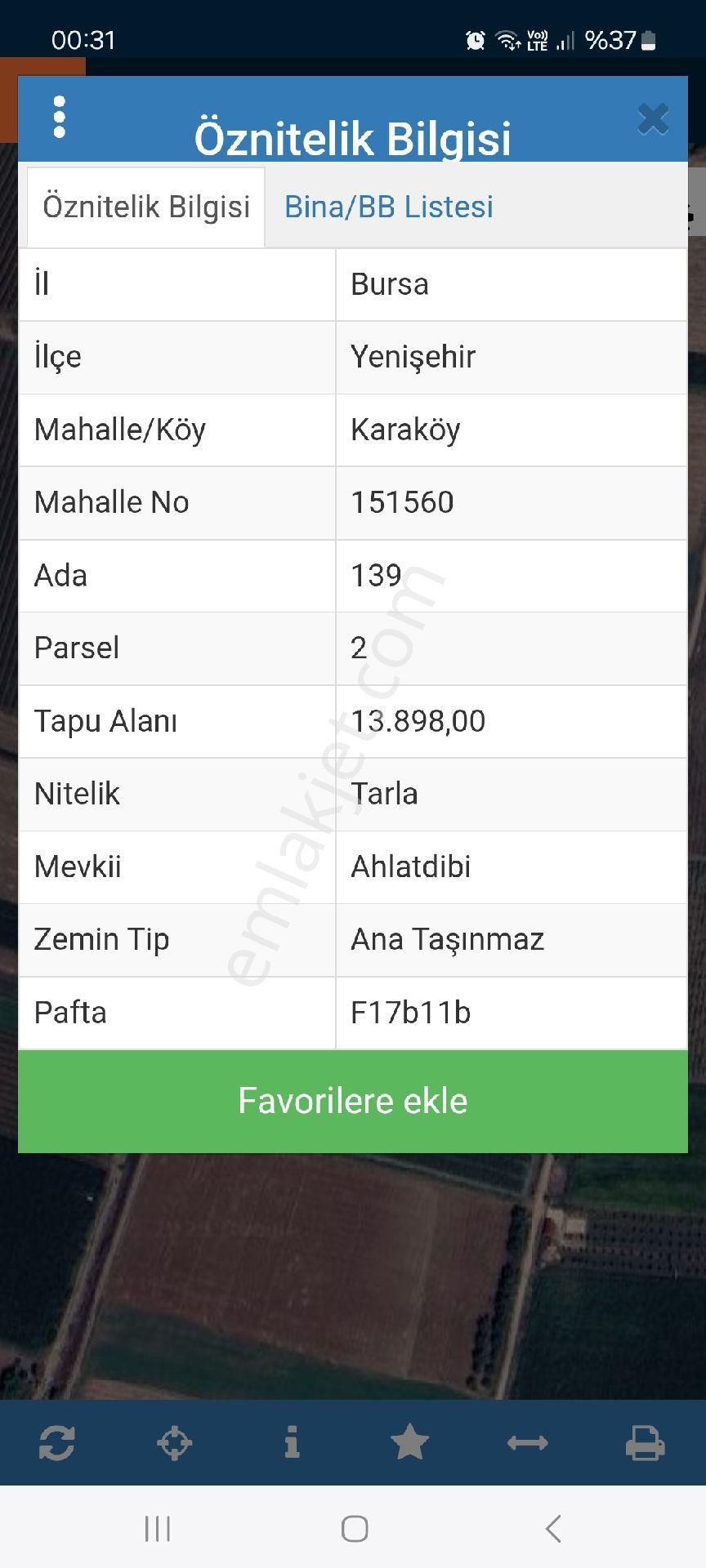
Task: Tap Favorilere ekle button
Action: pos(353,1101)
